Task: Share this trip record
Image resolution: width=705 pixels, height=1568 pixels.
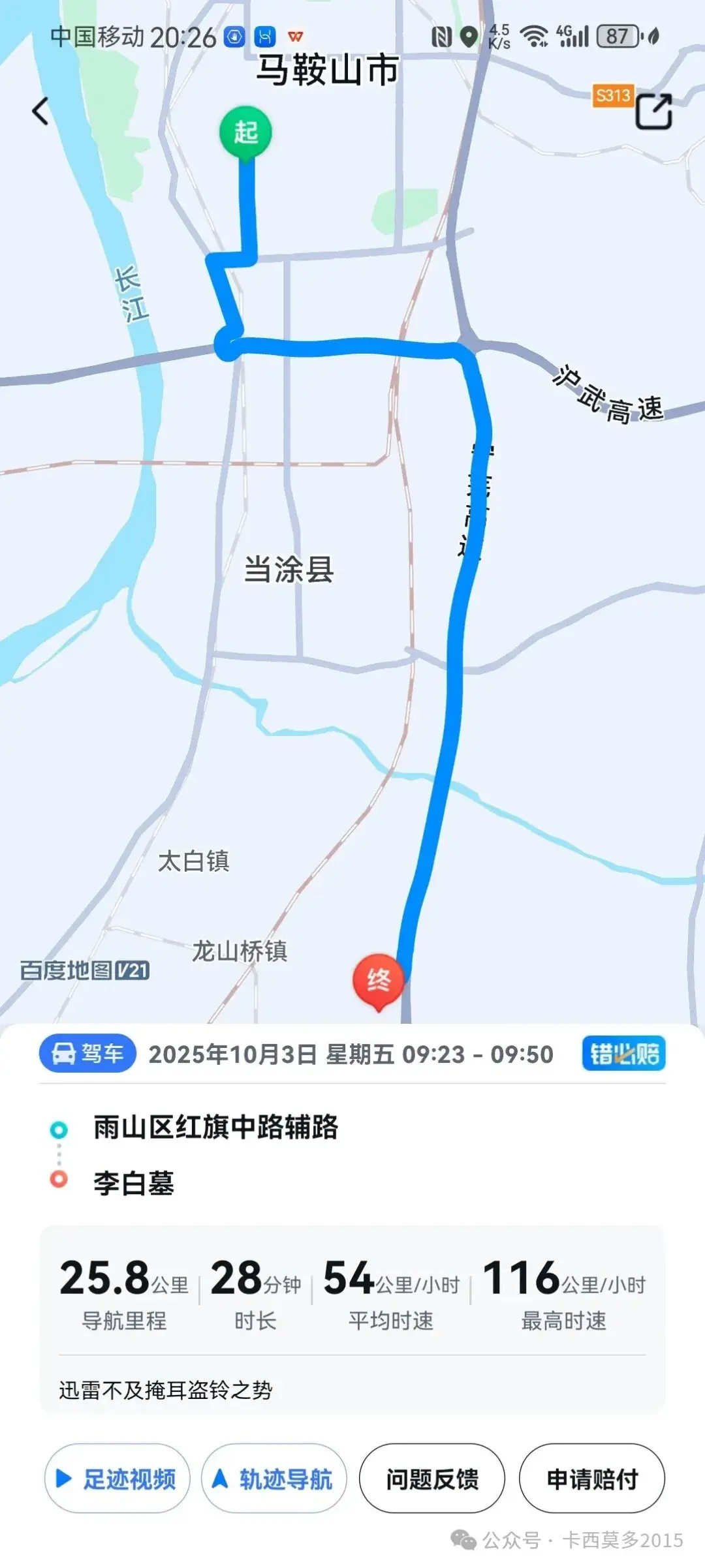Action: click(653, 111)
